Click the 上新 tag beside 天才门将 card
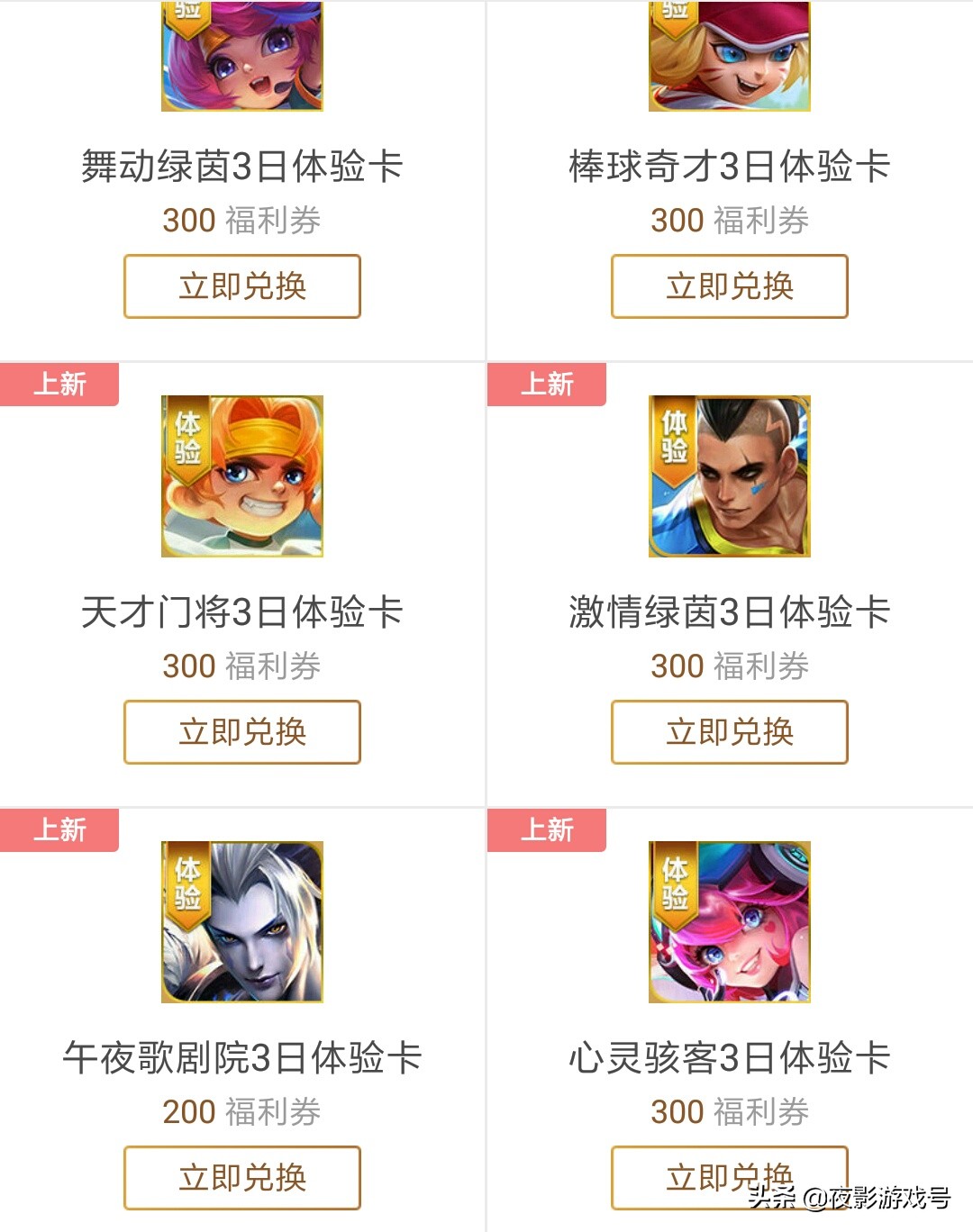Screen dimensions: 973x1232 (59, 385)
